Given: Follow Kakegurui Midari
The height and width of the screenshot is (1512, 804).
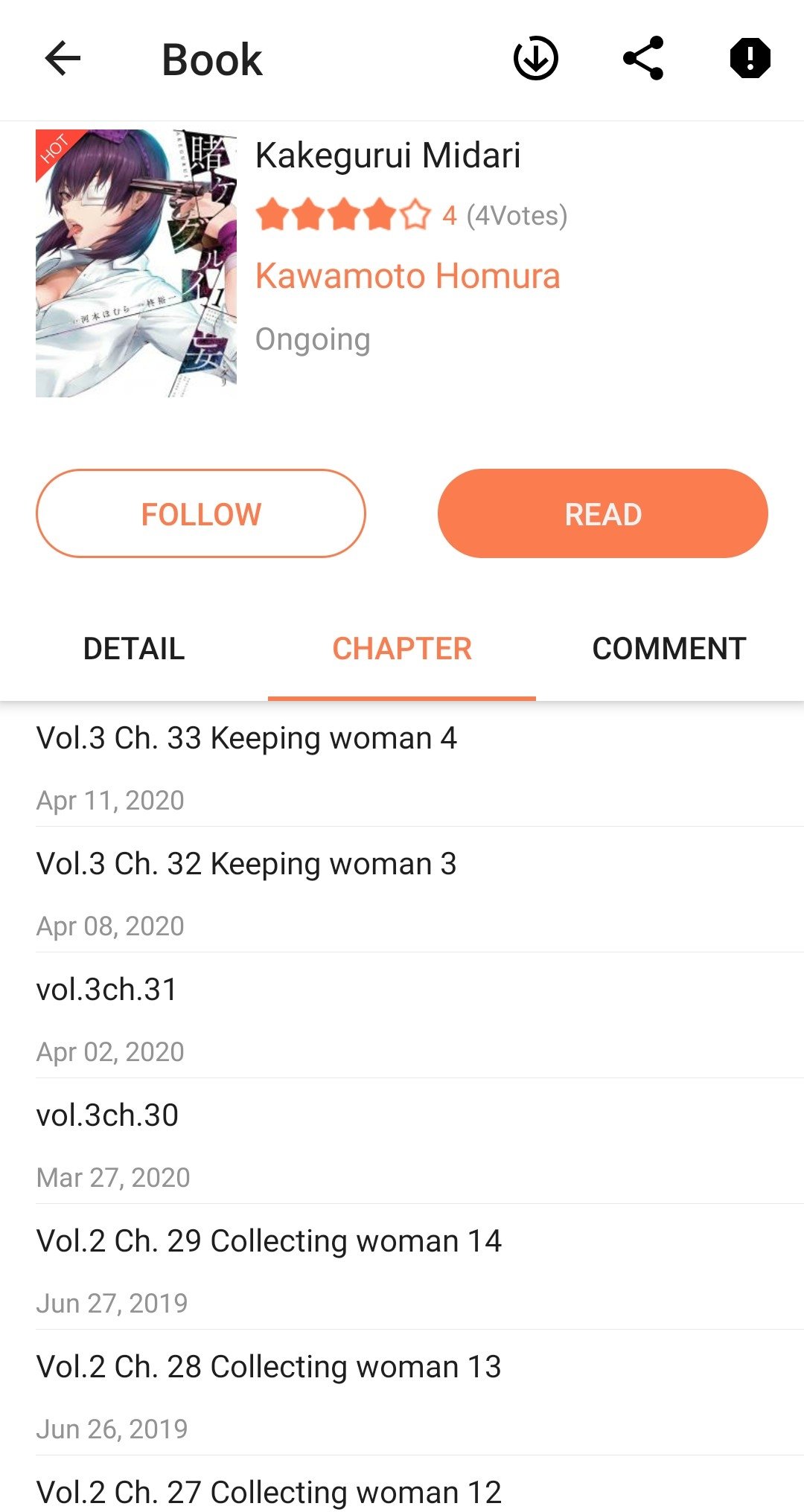Looking at the screenshot, I should tap(201, 513).
